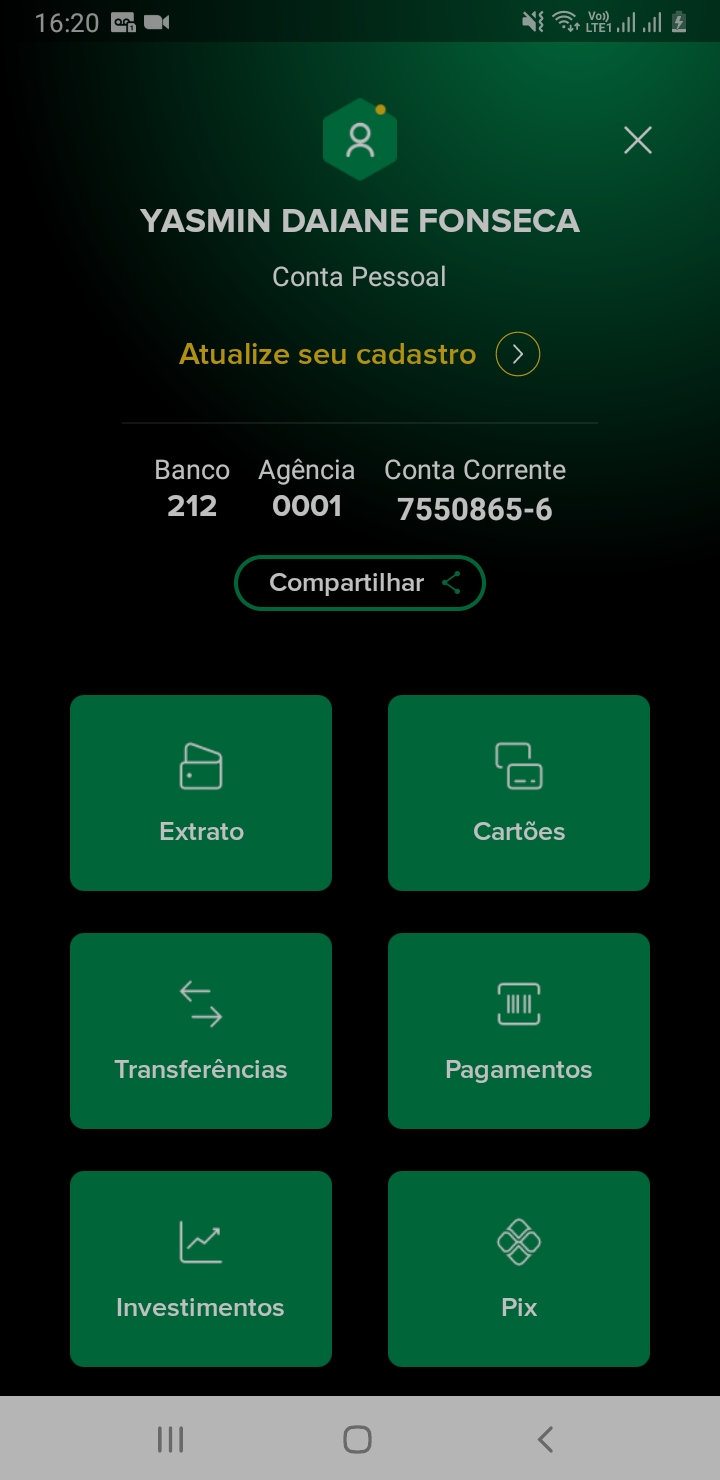This screenshot has height=1480, width=720.
Task: Open Pagamentos
Action: (519, 1030)
